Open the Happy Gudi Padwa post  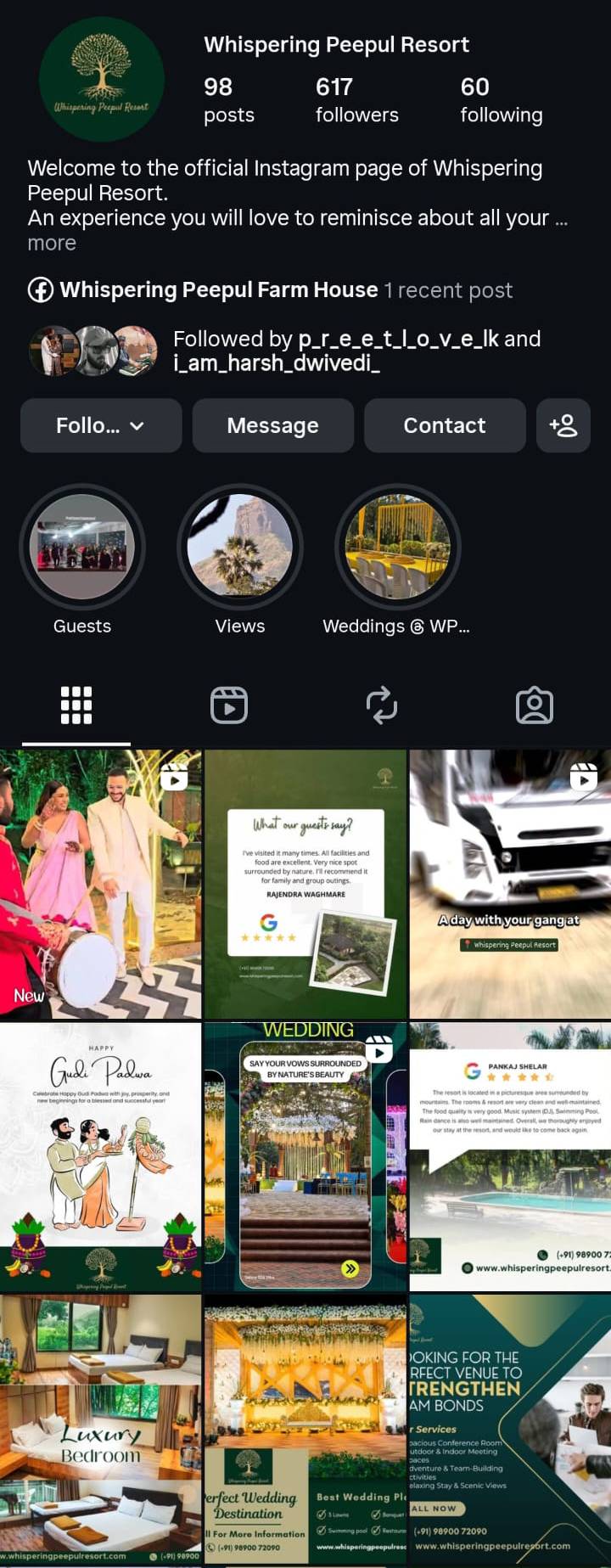pyautogui.click(x=100, y=1156)
